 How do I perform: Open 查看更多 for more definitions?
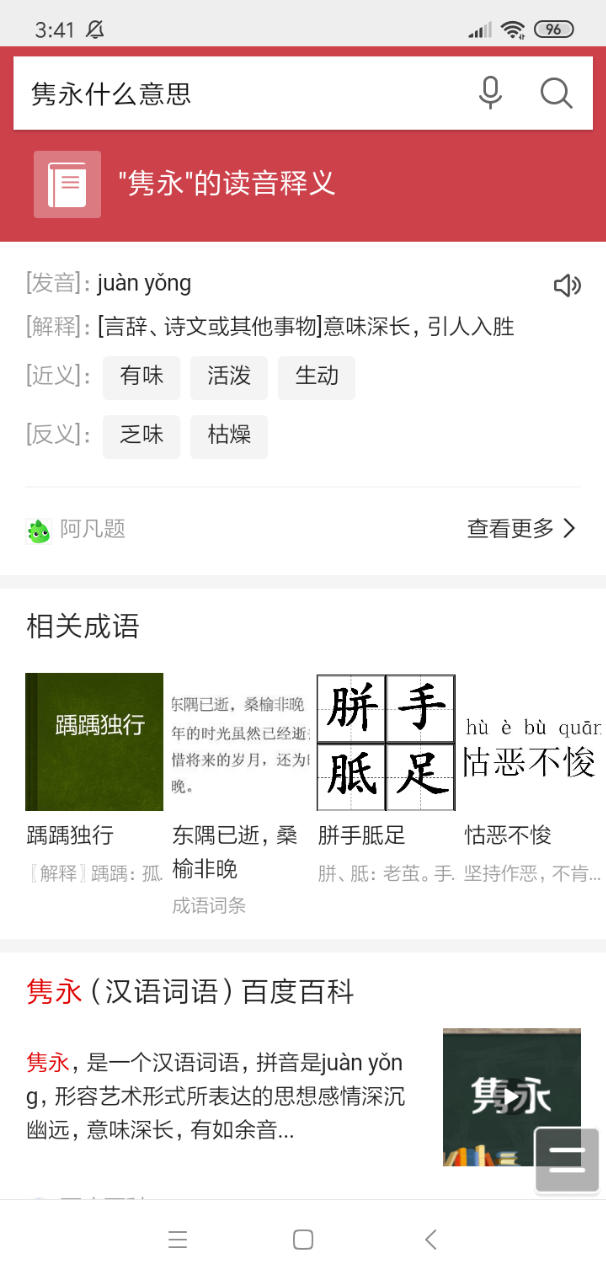[x=521, y=529]
